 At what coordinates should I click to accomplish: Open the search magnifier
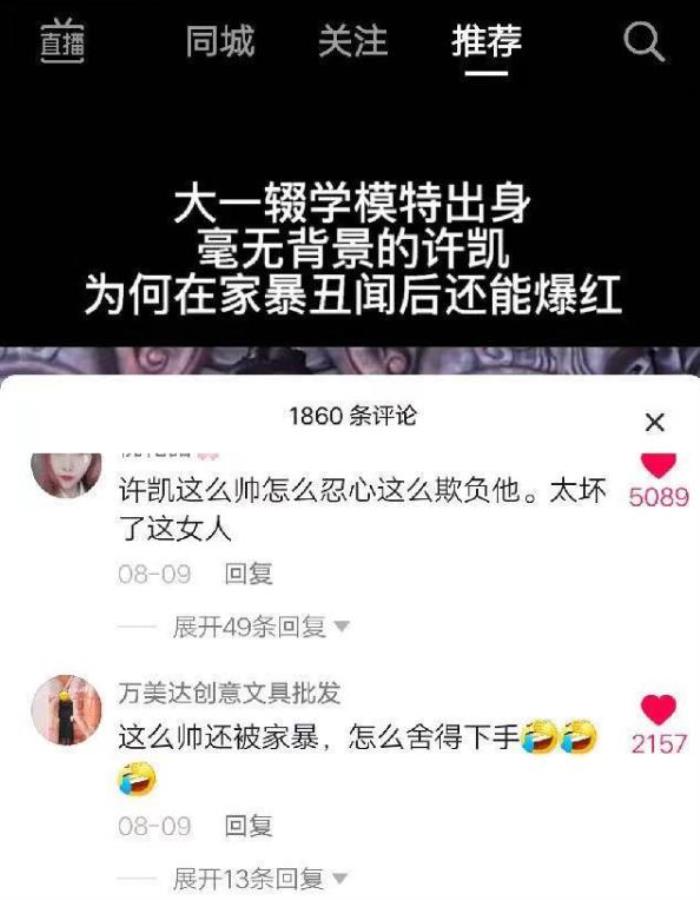(x=643, y=43)
